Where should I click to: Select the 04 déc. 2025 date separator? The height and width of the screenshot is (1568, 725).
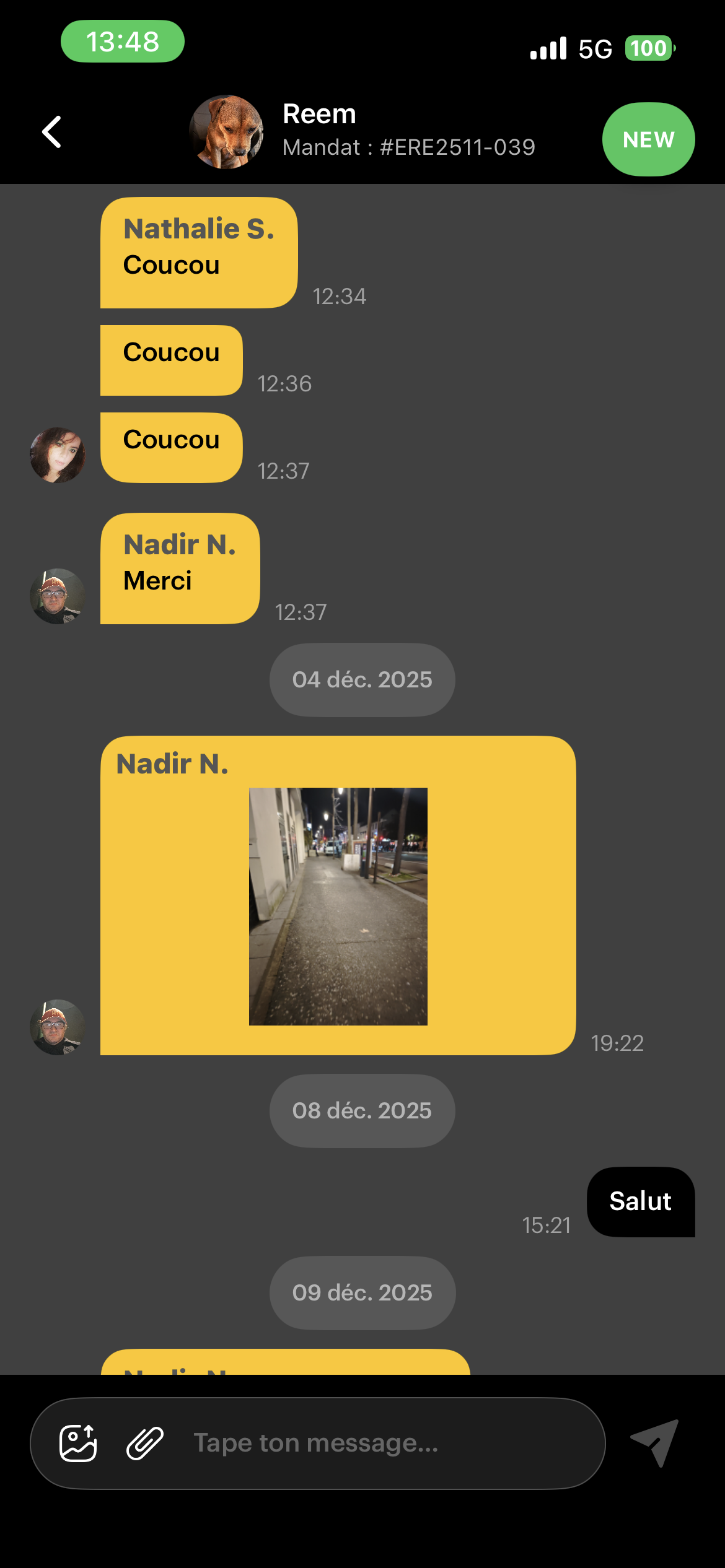(361, 679)
